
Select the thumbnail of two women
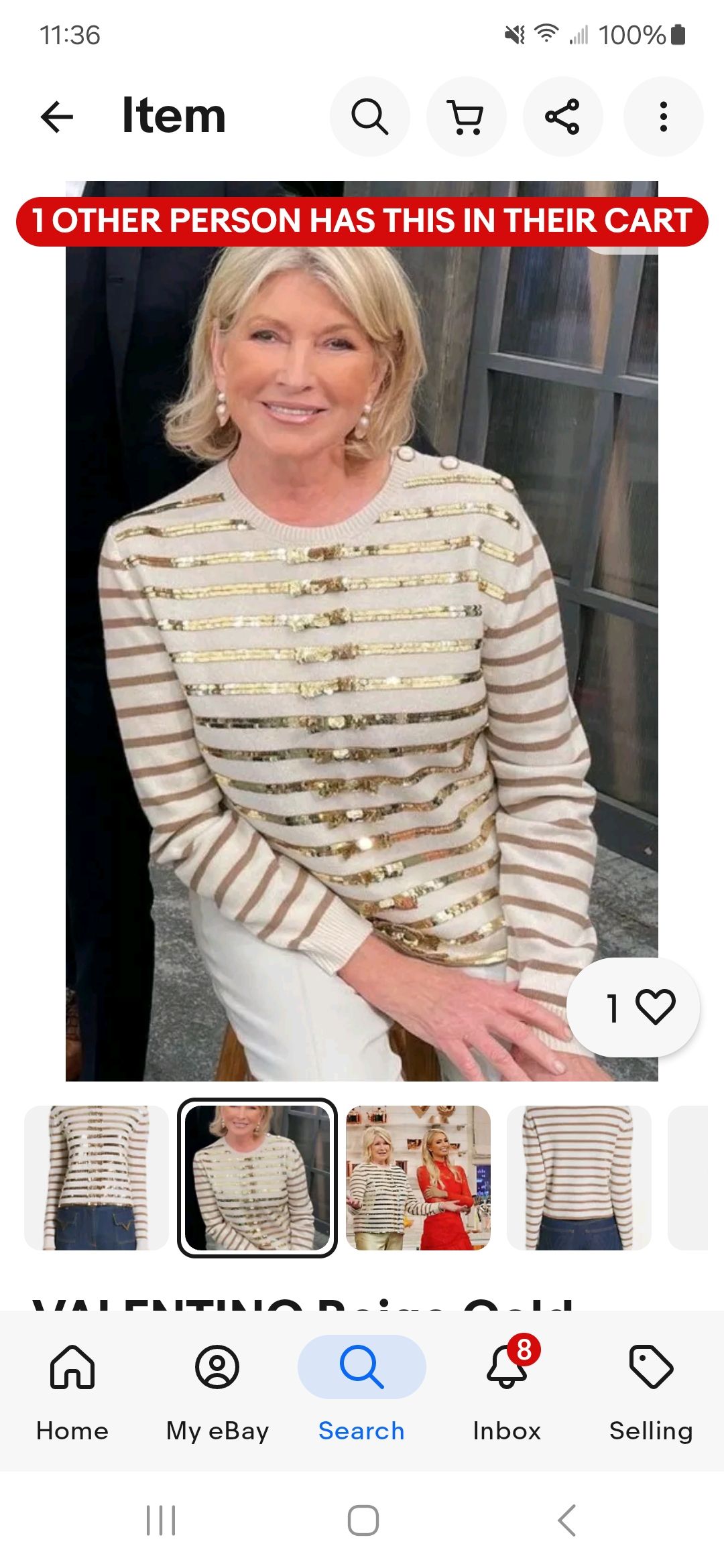click(x=418, y=1177)
